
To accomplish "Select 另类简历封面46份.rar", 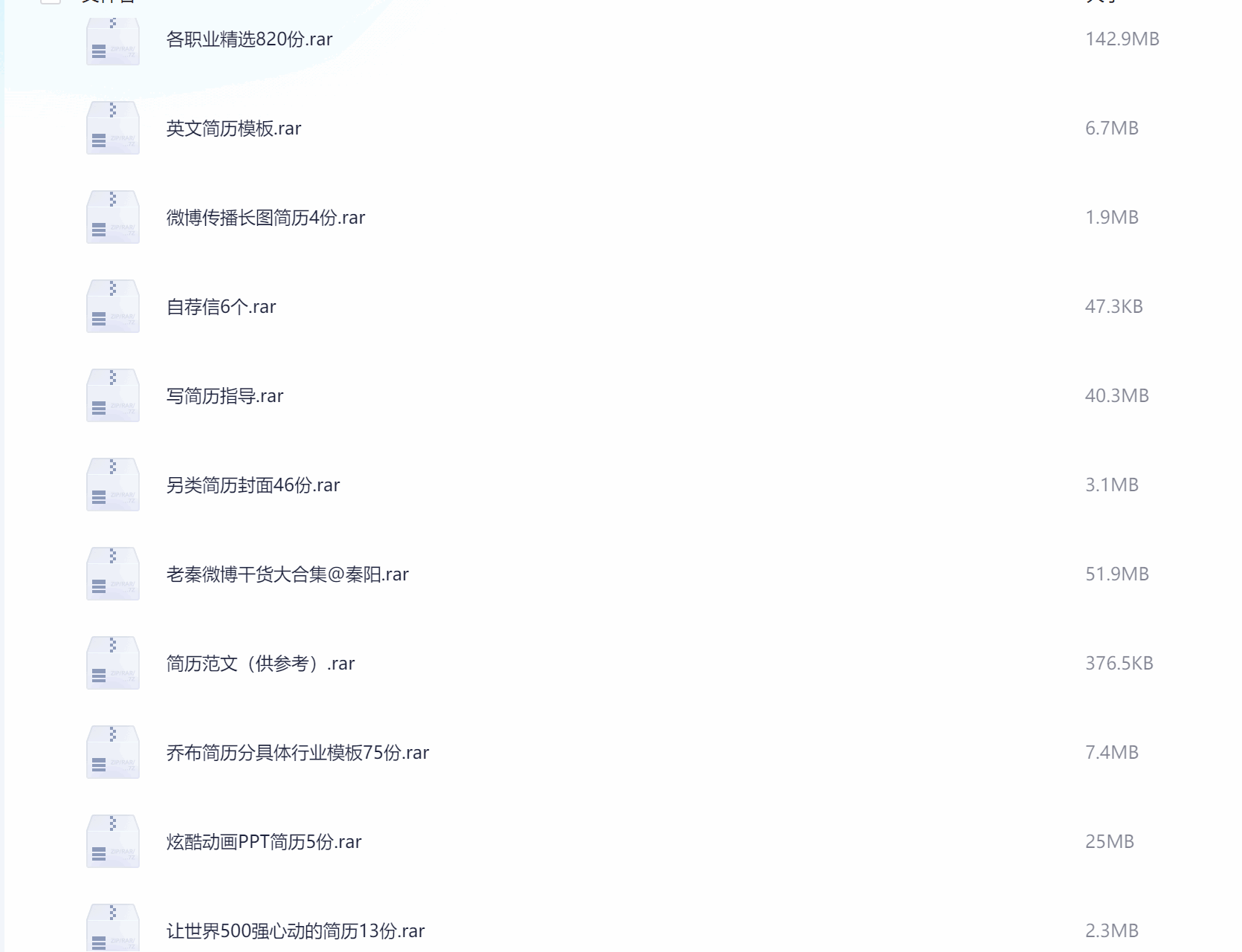I will pyautogui.click(x=253, y=485).
